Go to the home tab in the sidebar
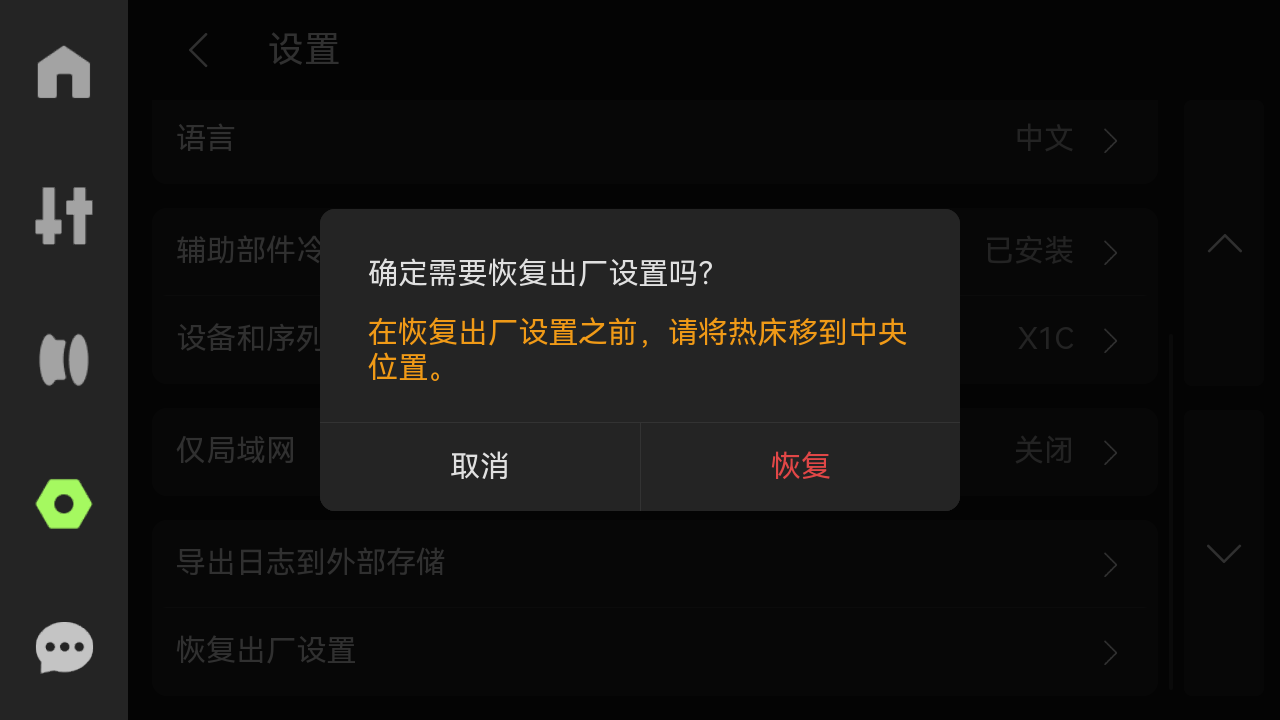The height and width of the screenshot is (720, 1280). (64, 72)
